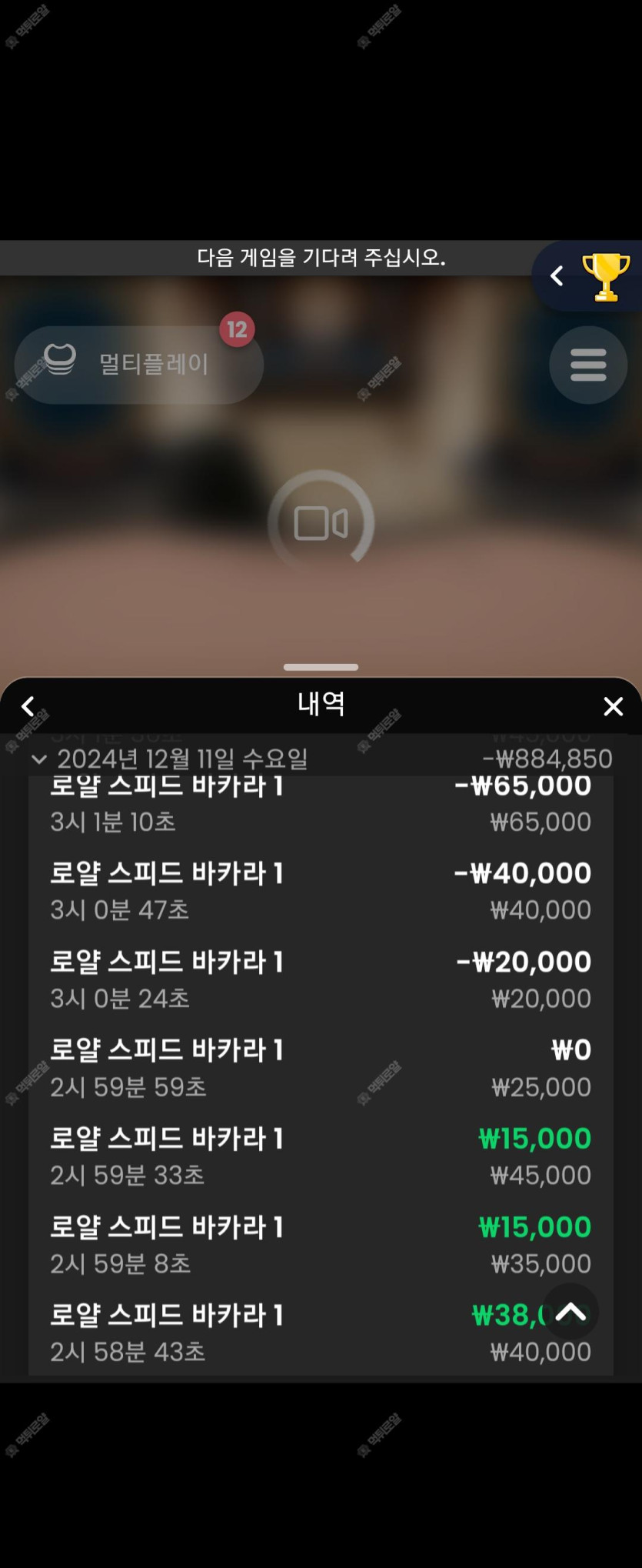Jump to top with the up arrow
The width and height of the screenshot is (642, 1568).
pyautogui.click(x=570, y=1312)
